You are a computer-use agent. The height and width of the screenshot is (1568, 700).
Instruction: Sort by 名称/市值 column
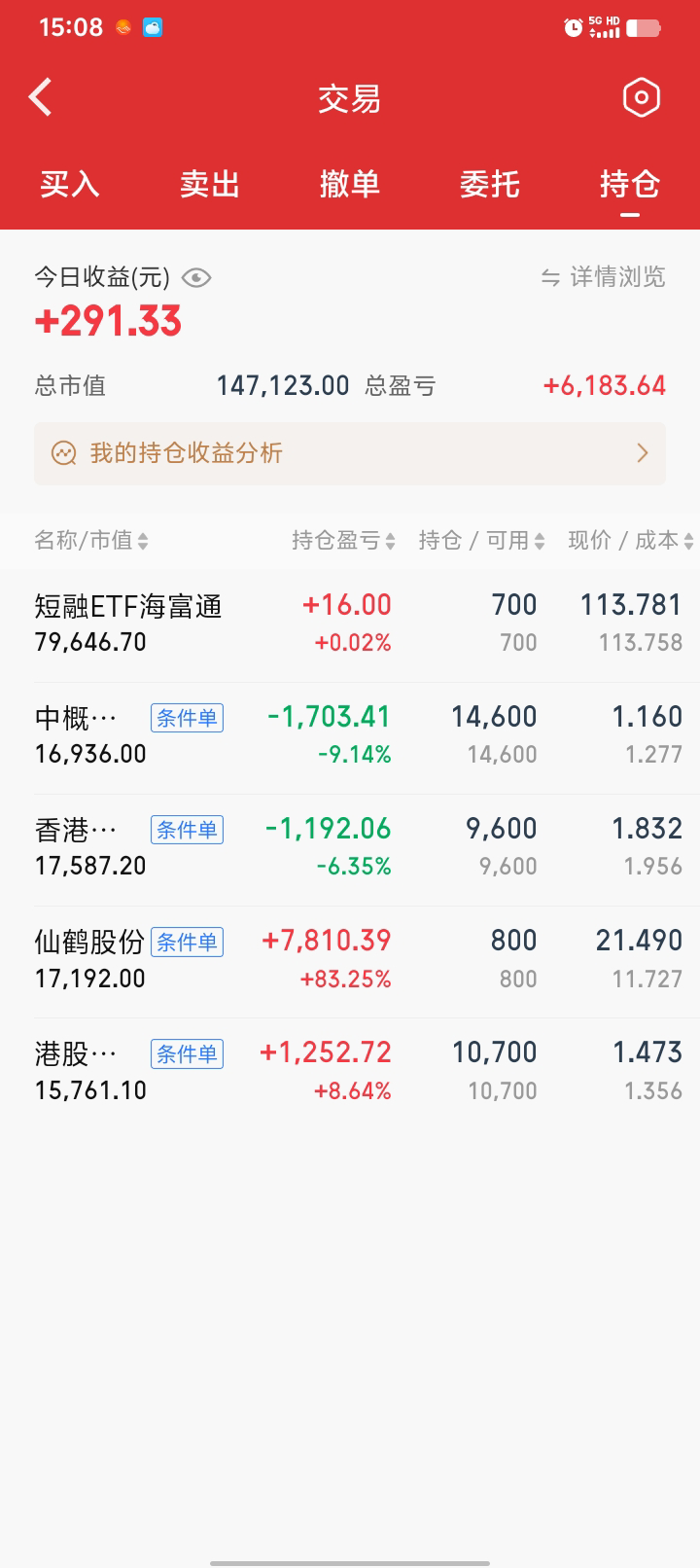click(91, 541)
